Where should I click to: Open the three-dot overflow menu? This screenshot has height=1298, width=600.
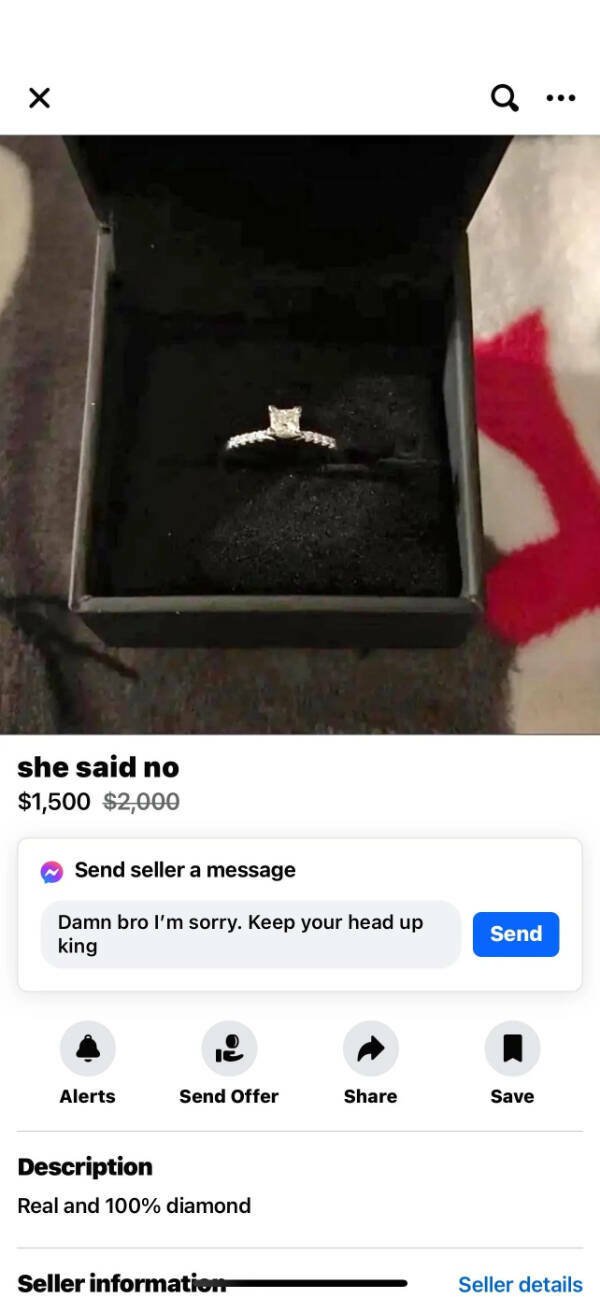pos(560,97)
